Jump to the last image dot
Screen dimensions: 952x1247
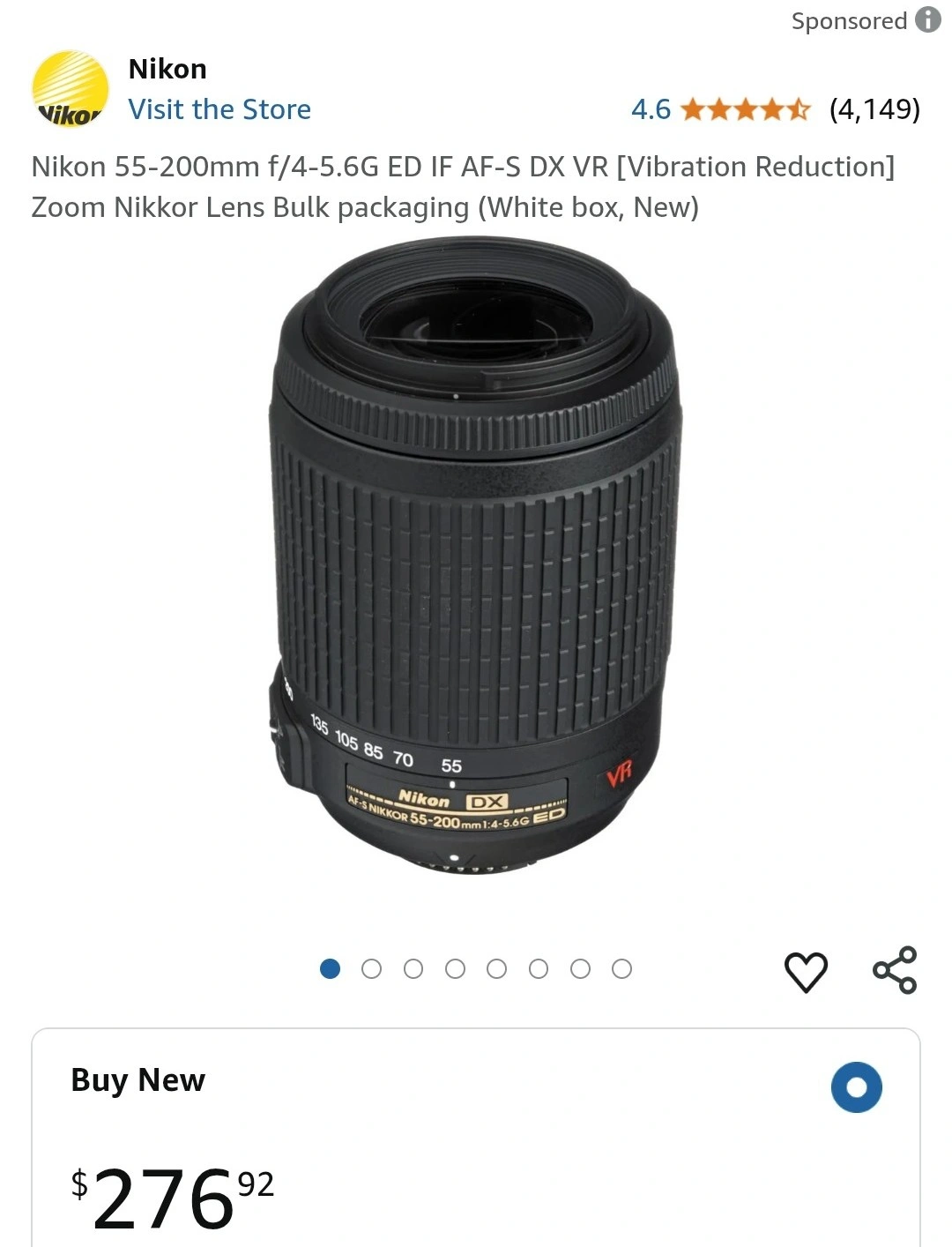tap(621, 969)
